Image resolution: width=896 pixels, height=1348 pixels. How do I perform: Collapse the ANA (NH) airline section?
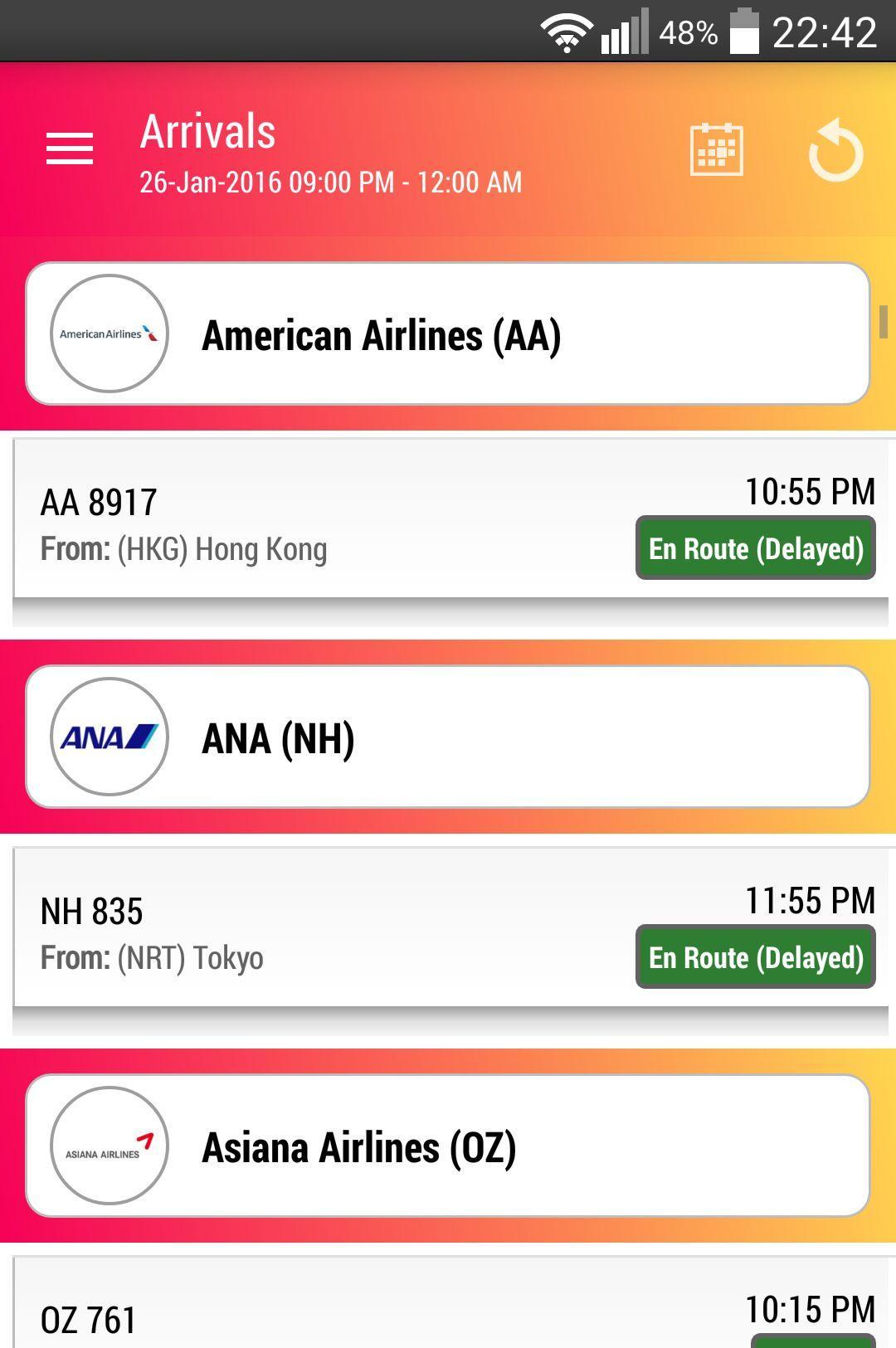[448, 735]
